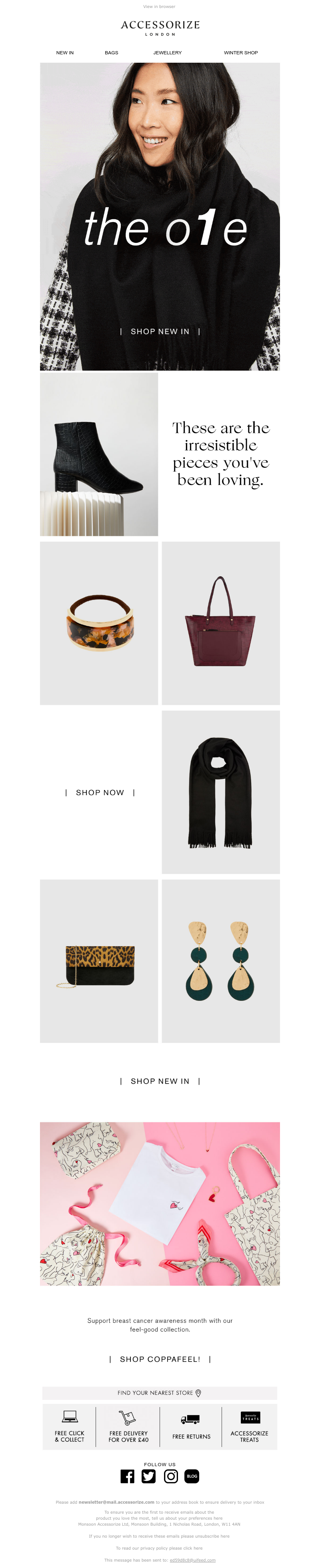Browse the JEWELLERY category
320x1568 pixels.
pyautogui.click(x=168, y=53)
